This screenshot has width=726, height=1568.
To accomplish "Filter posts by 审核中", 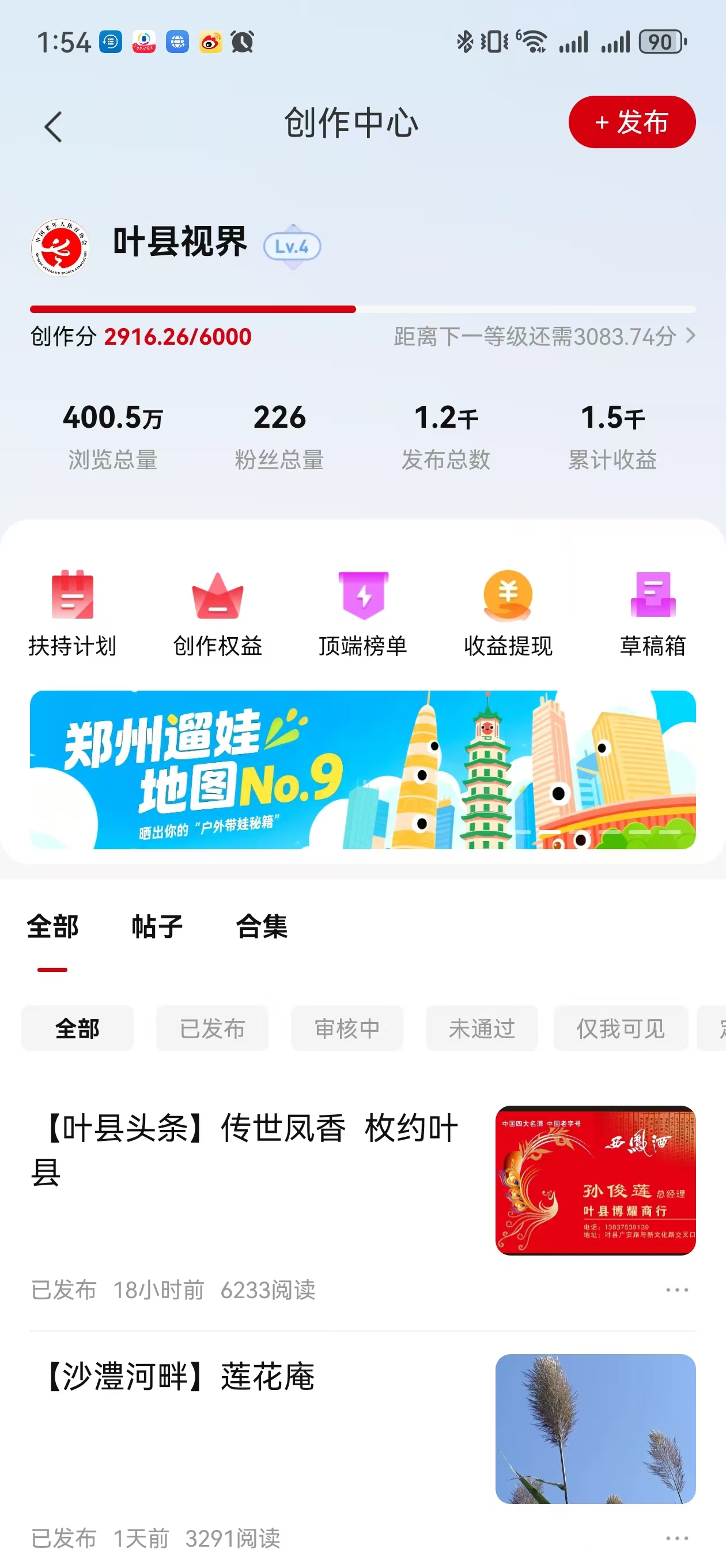I will click(x=347, y=1028).
